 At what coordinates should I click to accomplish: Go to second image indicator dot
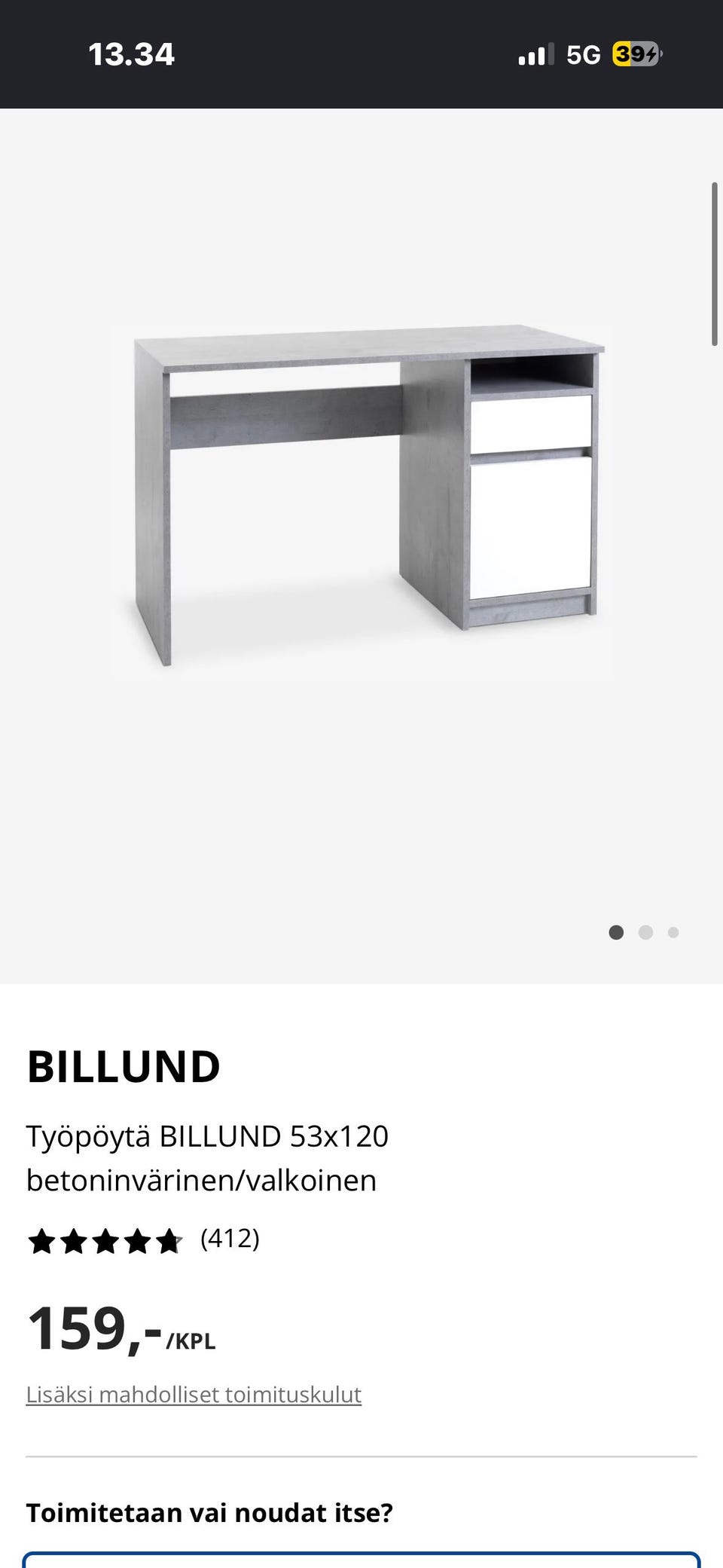(x=645, y=933)
